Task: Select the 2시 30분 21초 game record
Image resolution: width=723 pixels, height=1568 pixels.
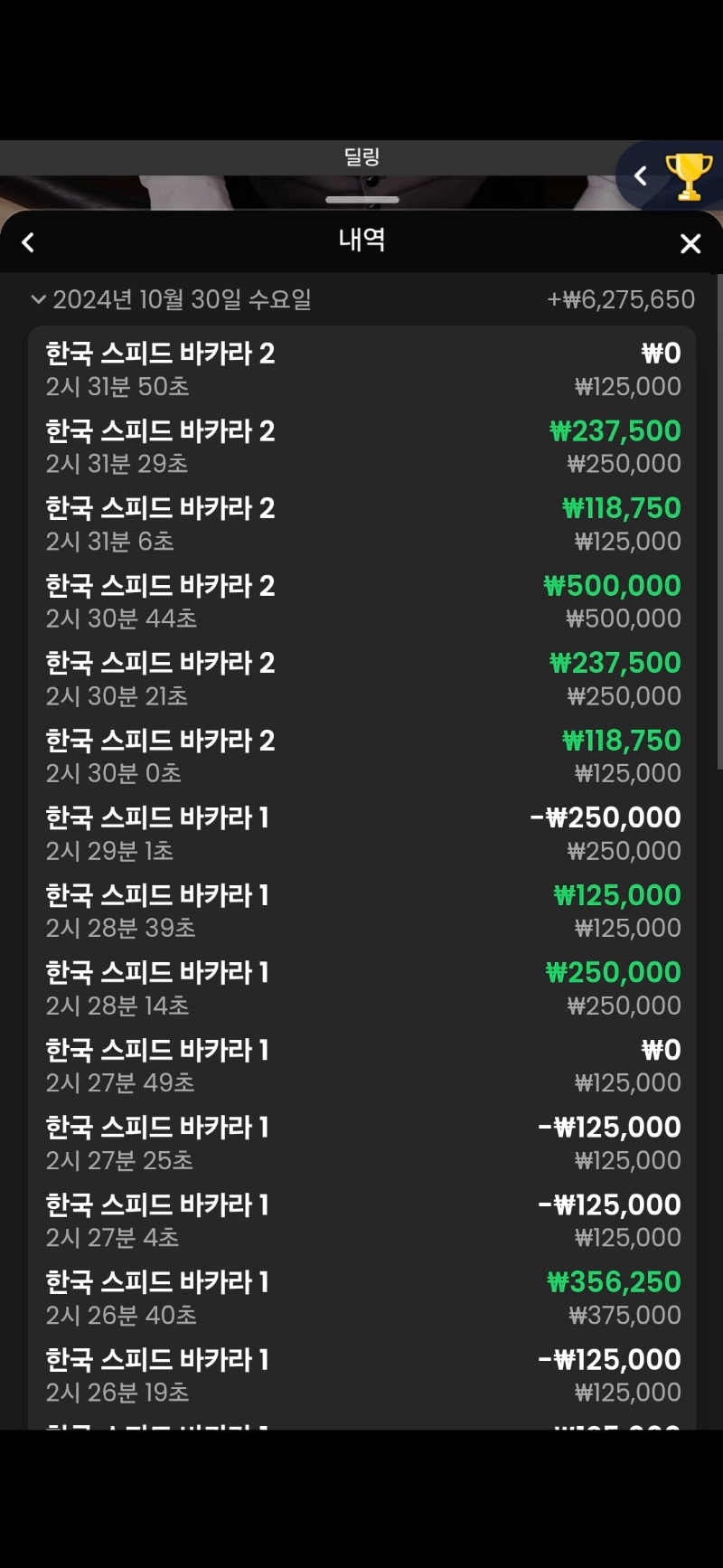Action: coord(361,679)
